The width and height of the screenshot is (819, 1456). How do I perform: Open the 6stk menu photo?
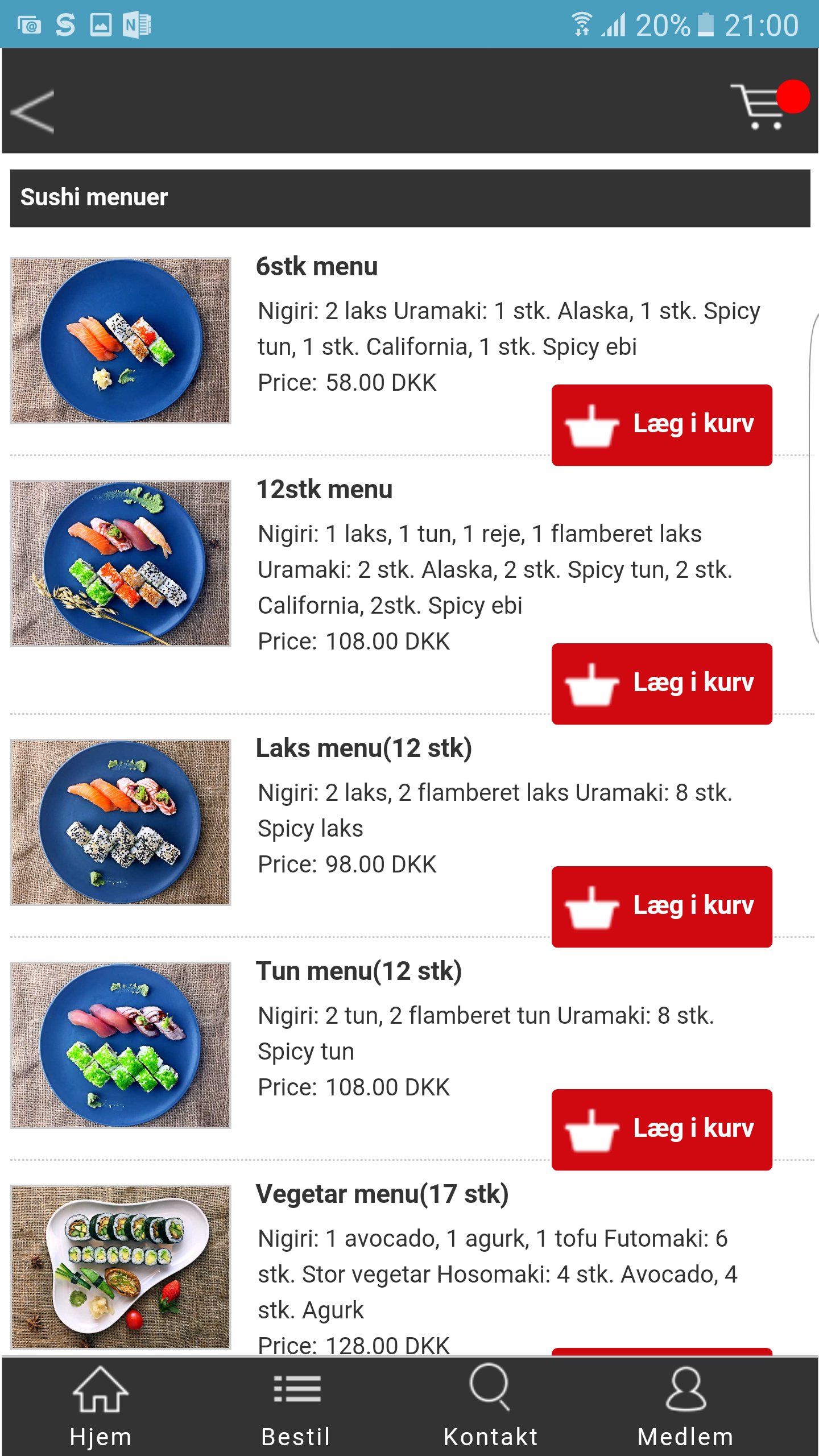[121, 341]
